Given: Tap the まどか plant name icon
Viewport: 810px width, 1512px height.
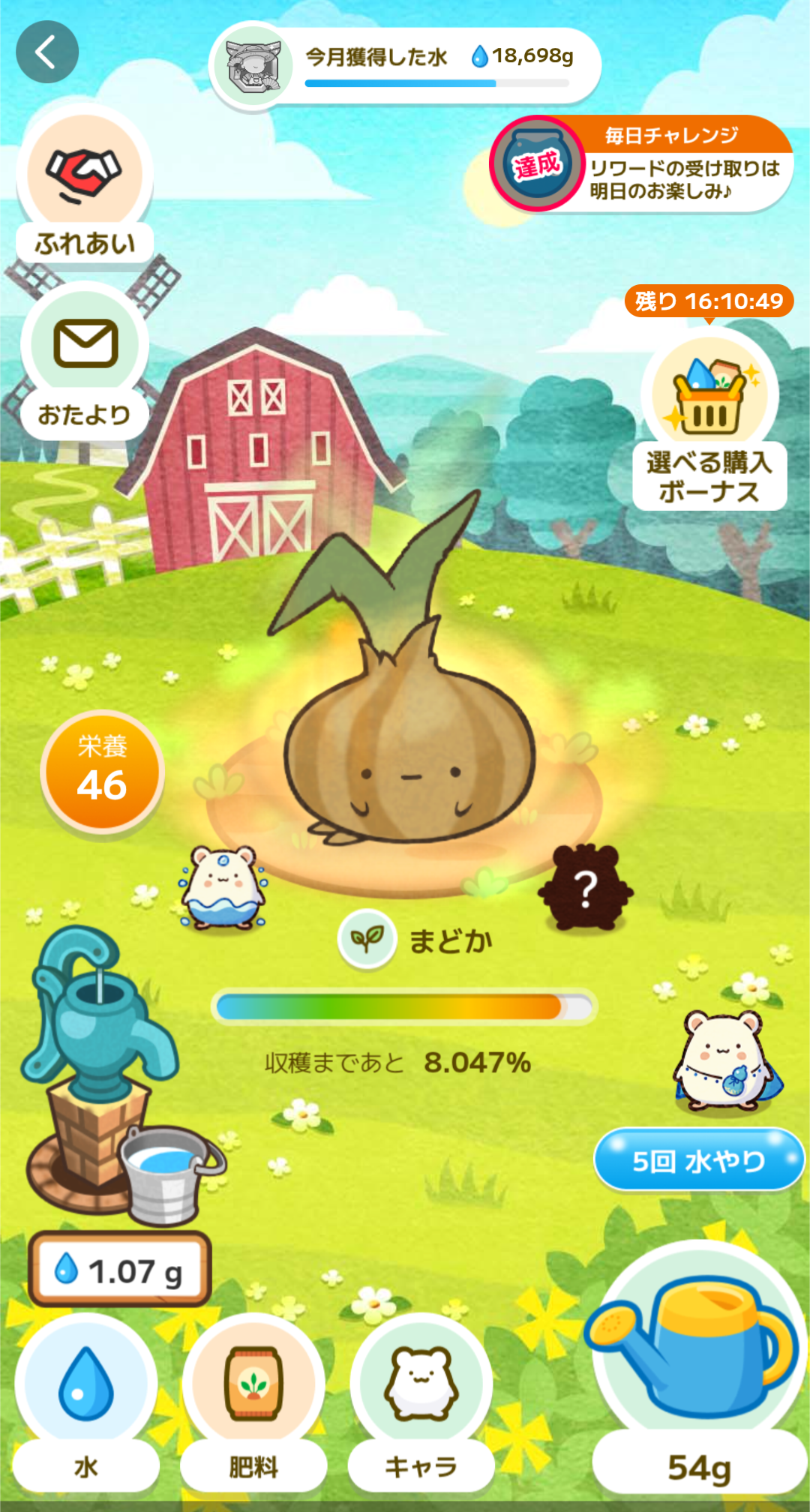Looking at the screenshot, I should coord(367,939).
